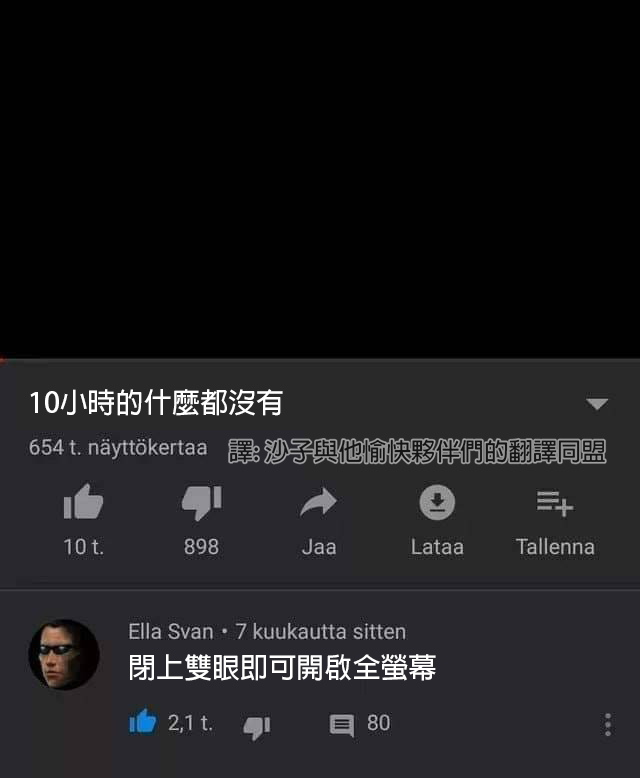Like Ella Svan's comment
This screenshot has height=778, width=640.
point(143,722)
